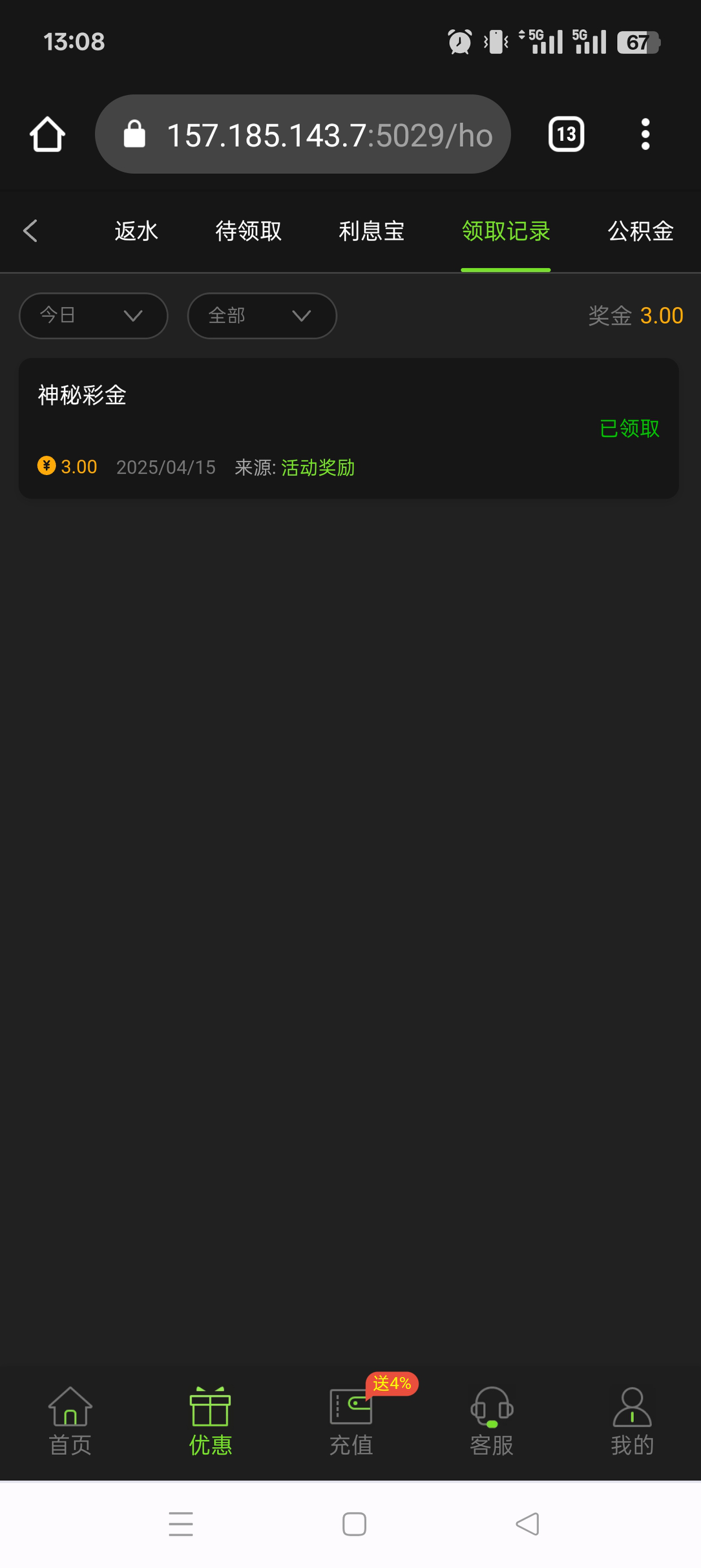Open the 神秘彩金 record card
701x1568 pixels.
(348, 428)
